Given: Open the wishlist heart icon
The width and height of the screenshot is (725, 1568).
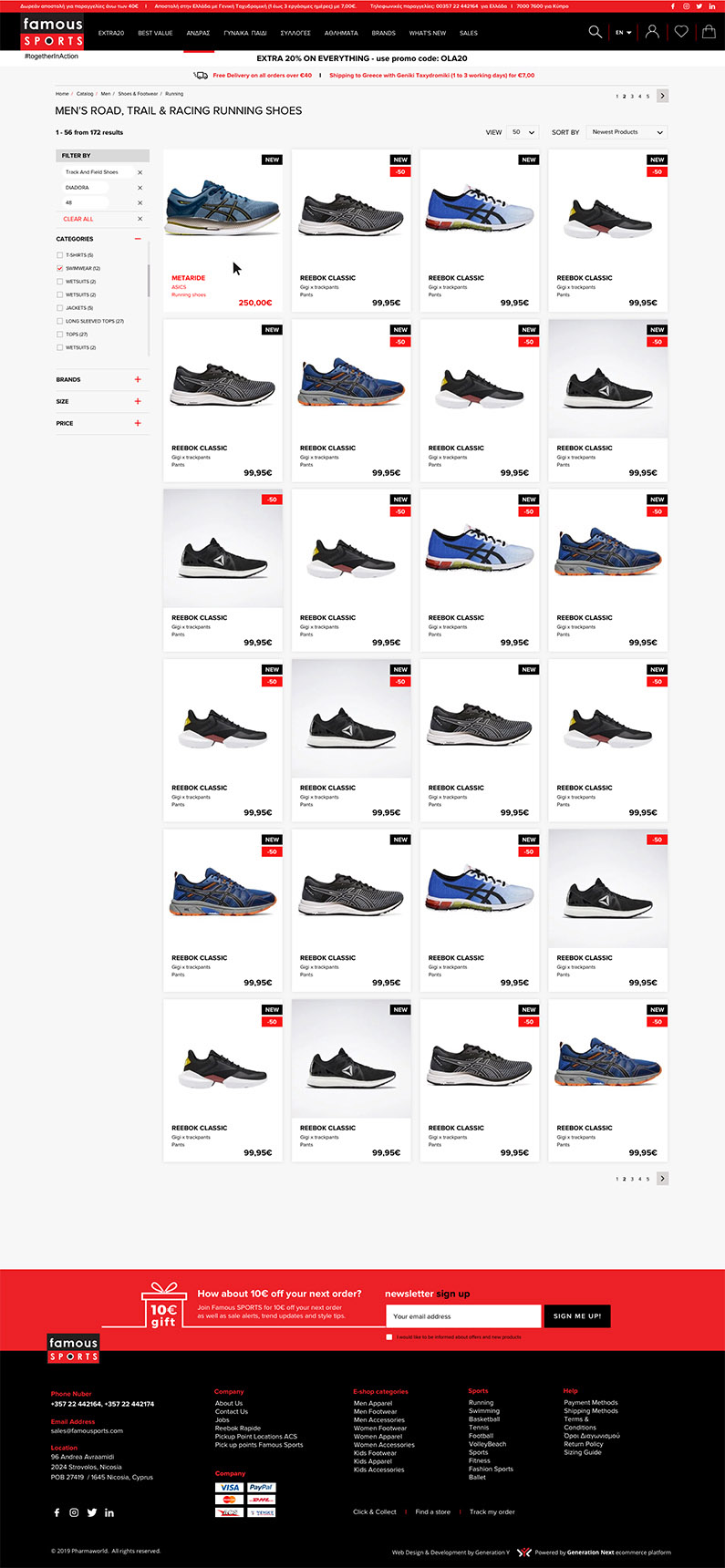Looking at the screenshot, I should [681, 32].
